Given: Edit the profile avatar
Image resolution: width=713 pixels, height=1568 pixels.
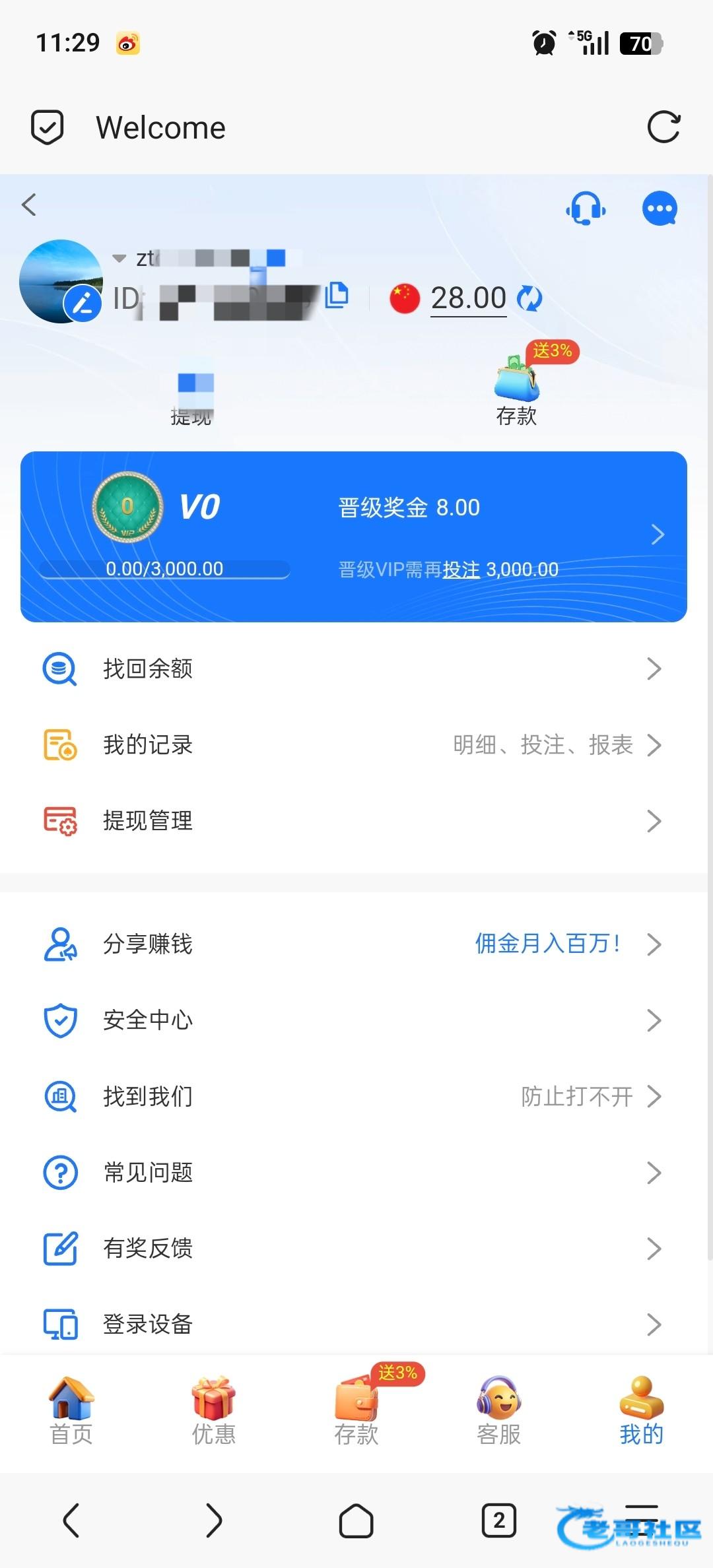Looking at the screenshot, I should 83,304.
